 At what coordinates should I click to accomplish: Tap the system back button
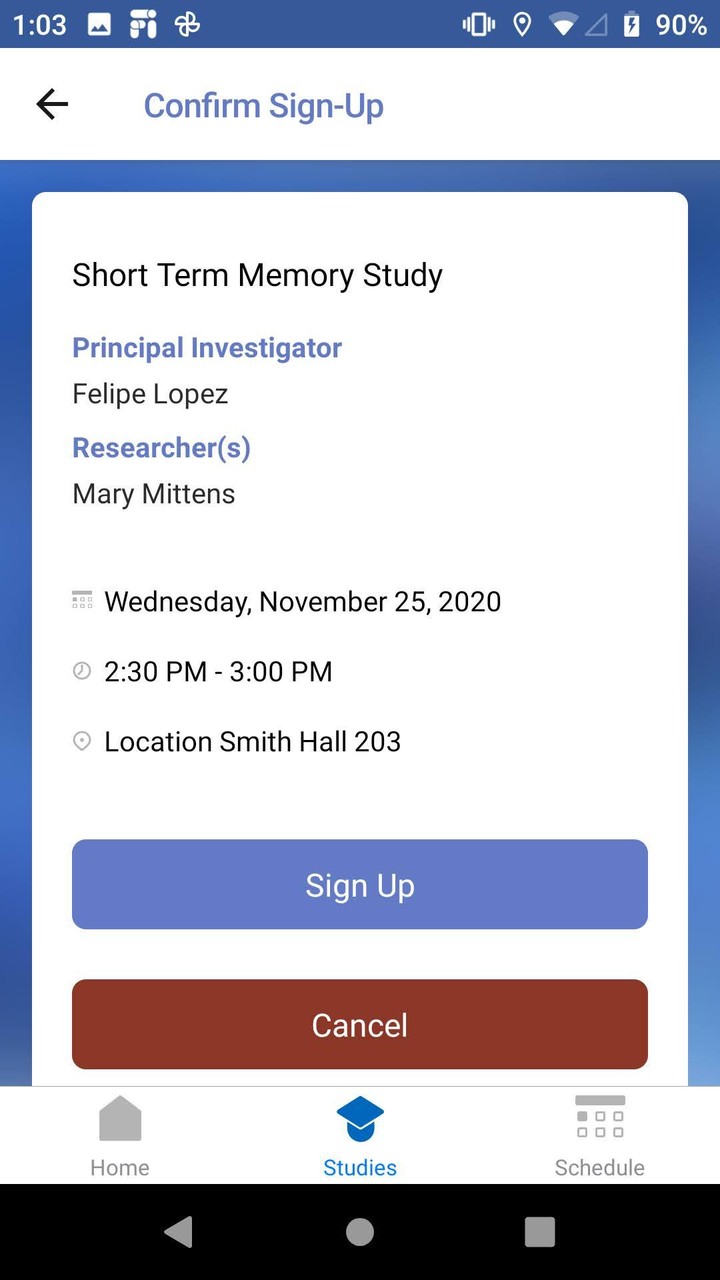179,1232
